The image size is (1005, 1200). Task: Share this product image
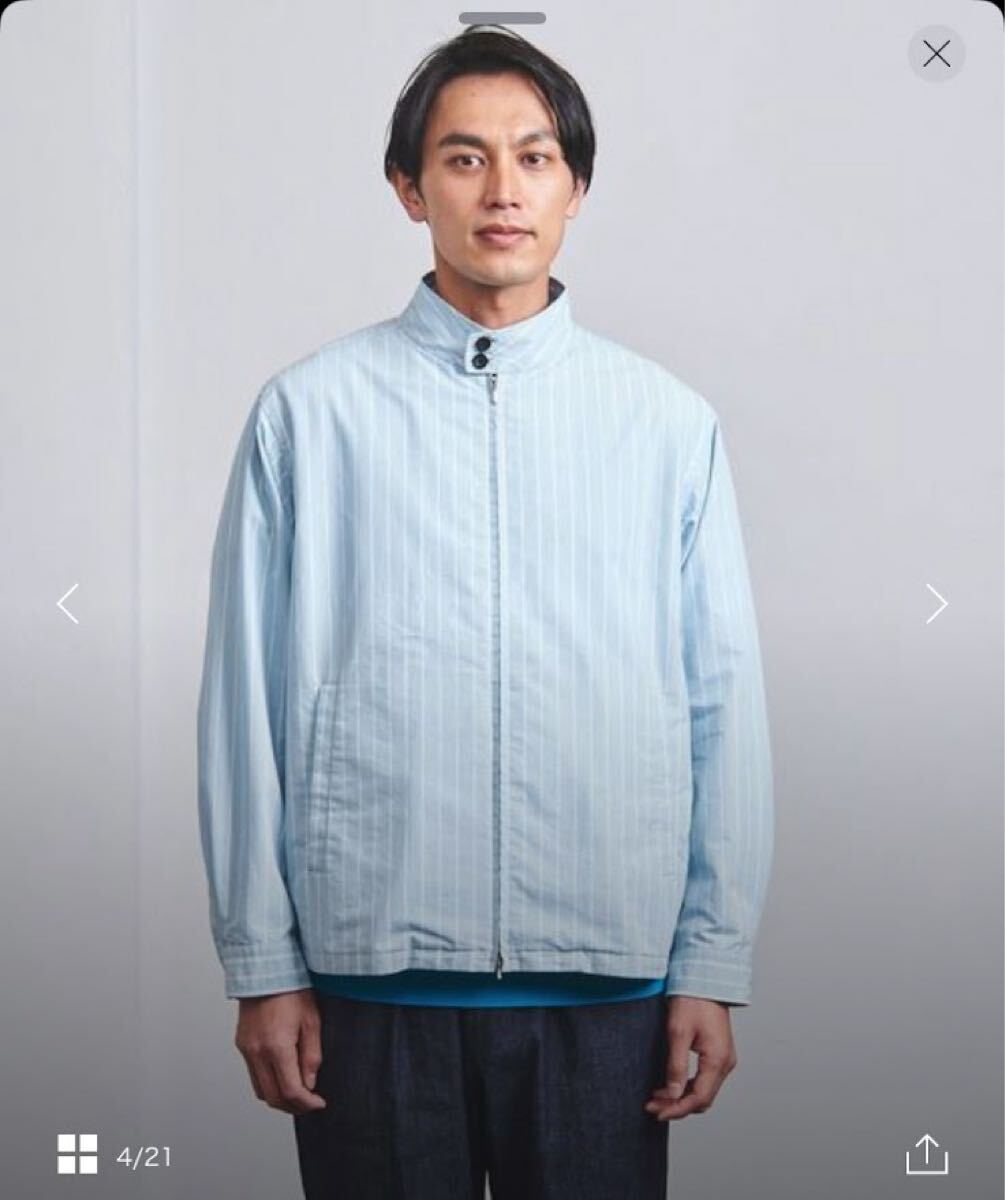tap(926, 1154)
